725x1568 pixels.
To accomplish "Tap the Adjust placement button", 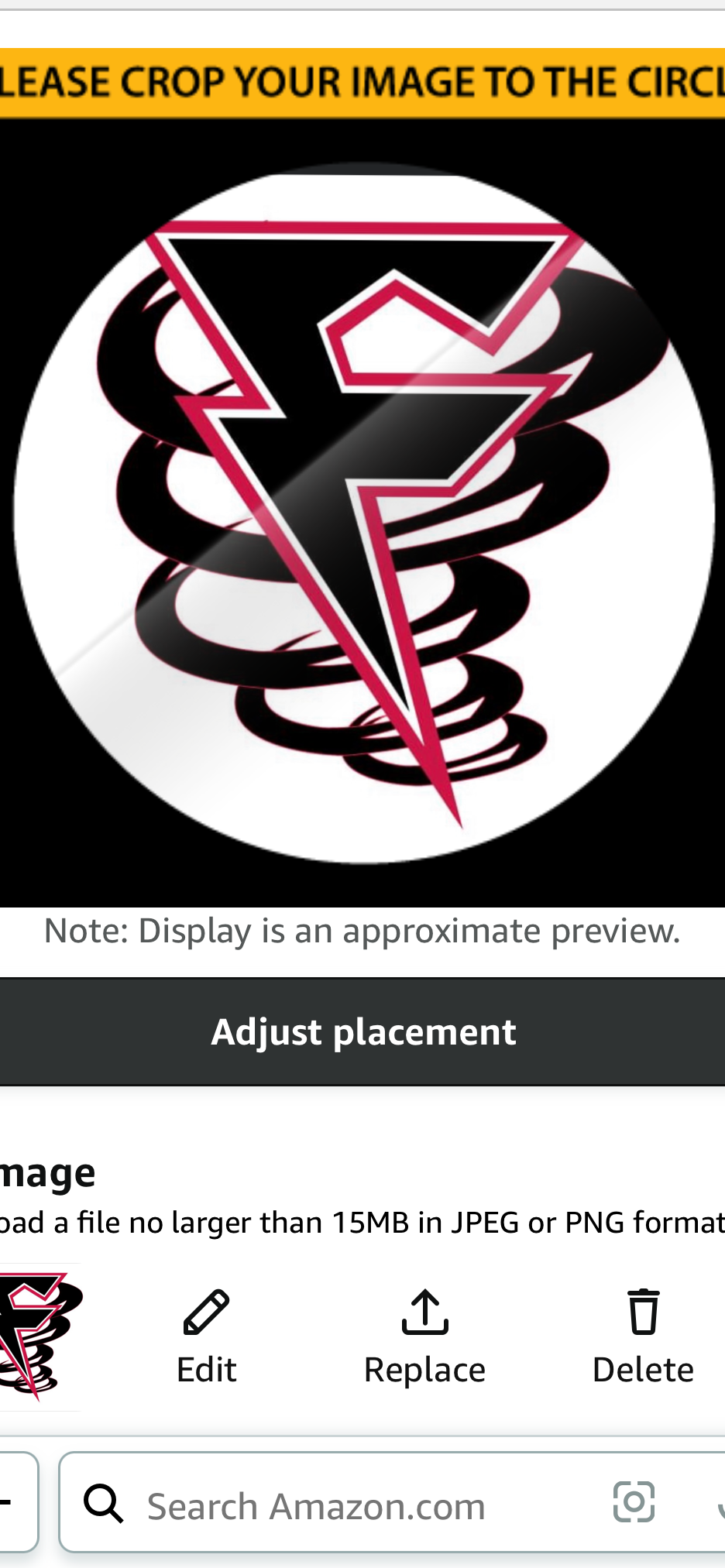I will [x=362, y=1032].
